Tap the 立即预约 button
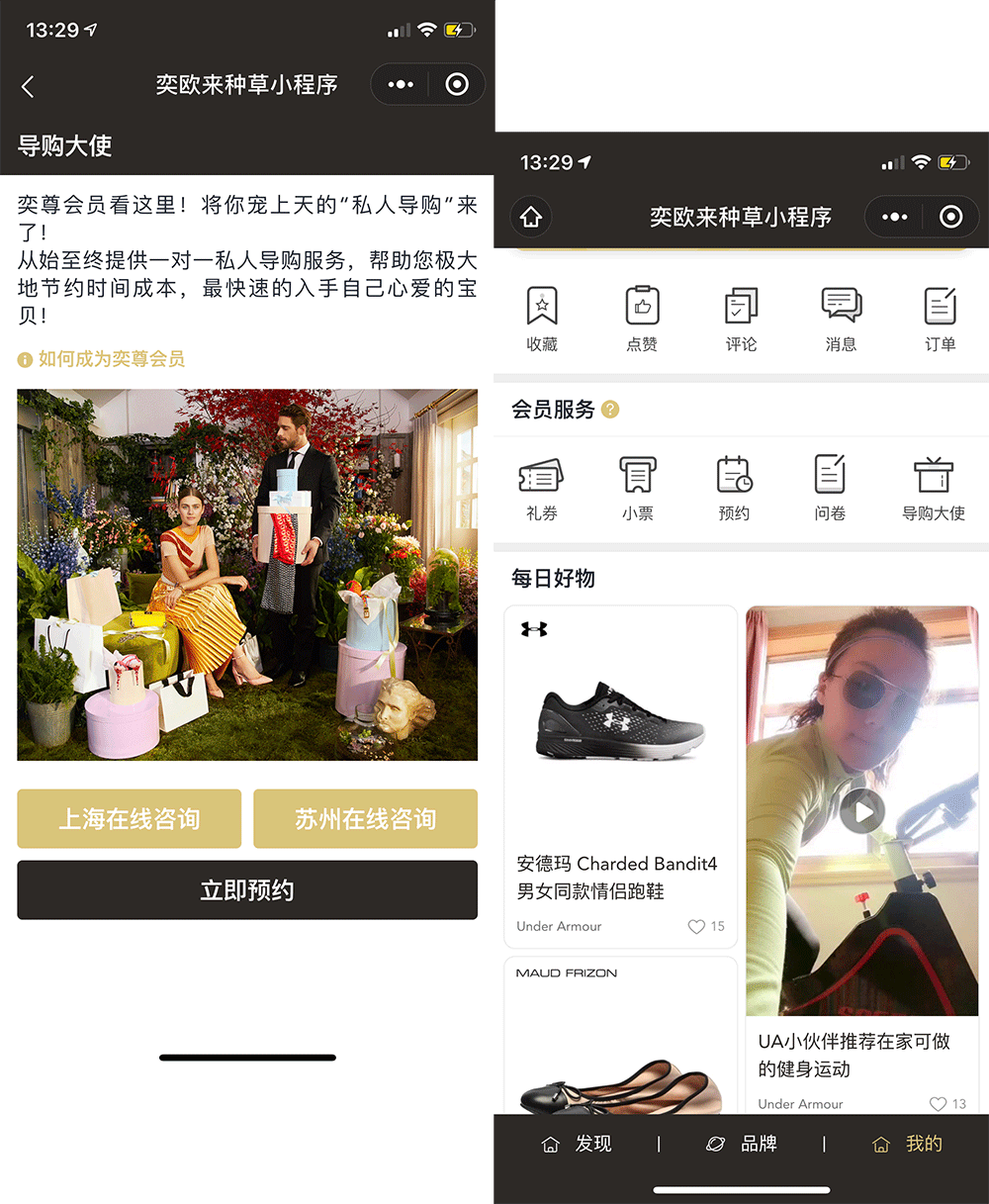 click(x=247, y=889)
